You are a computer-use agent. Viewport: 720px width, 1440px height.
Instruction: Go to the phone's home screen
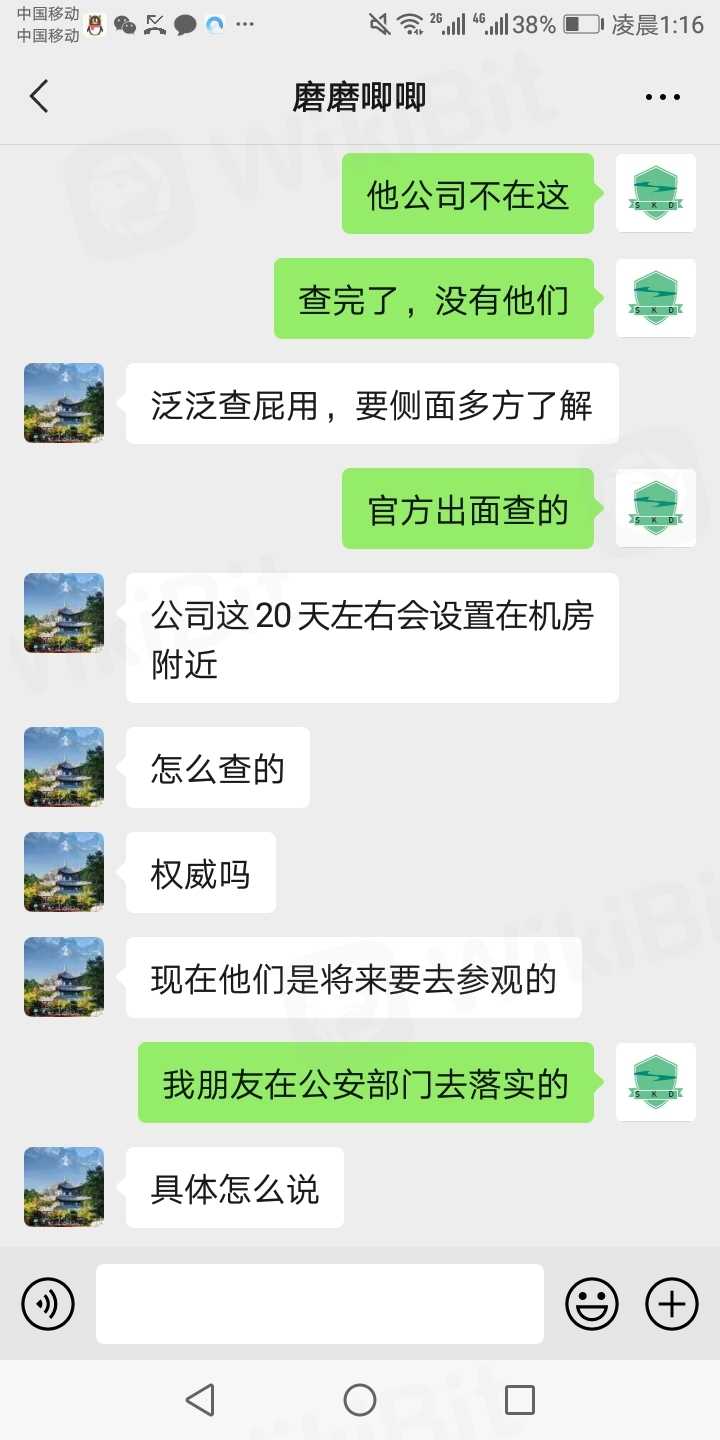tap(360, 1400)
